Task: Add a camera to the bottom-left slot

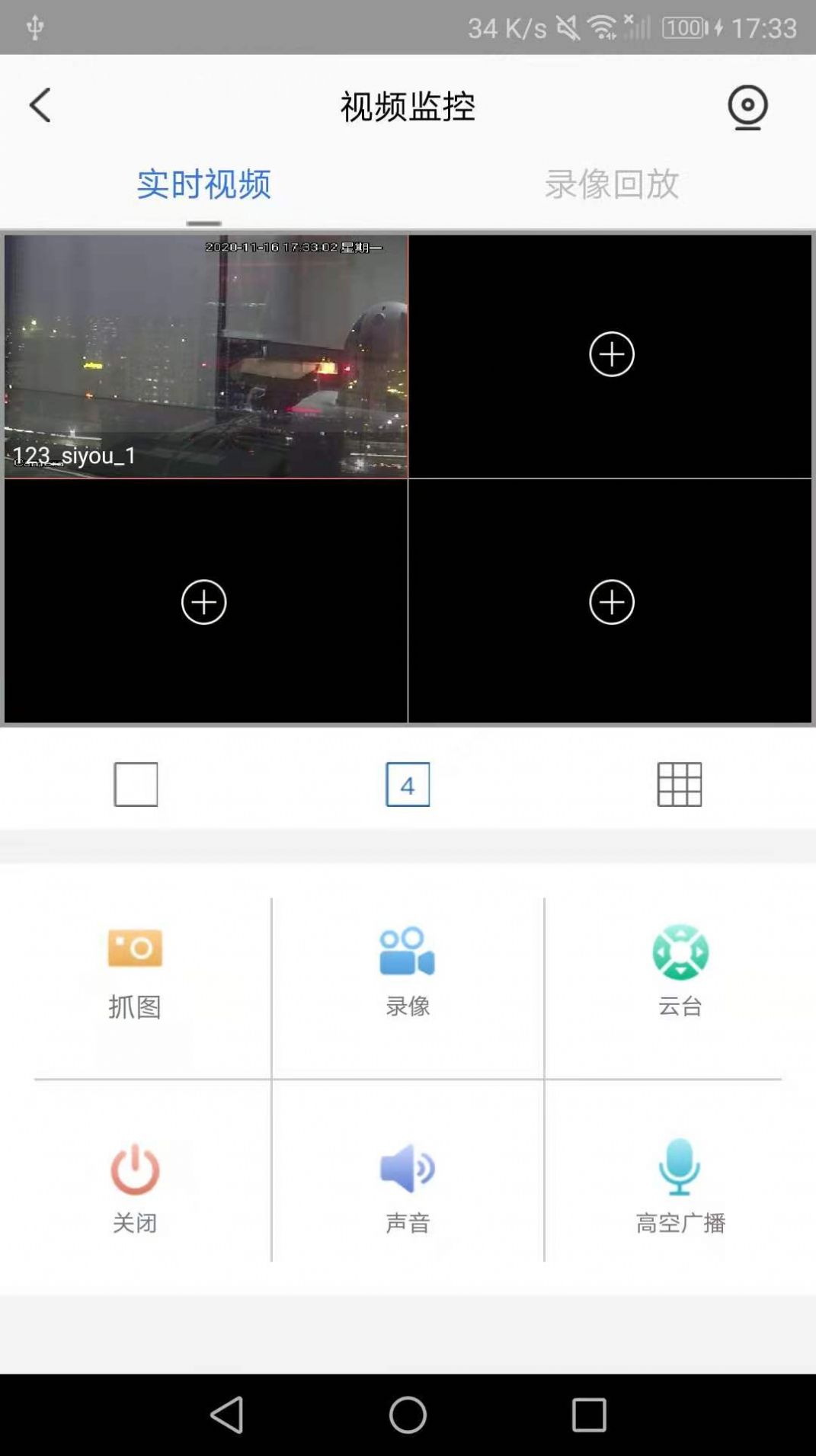Action: click(x=203, y=602)
